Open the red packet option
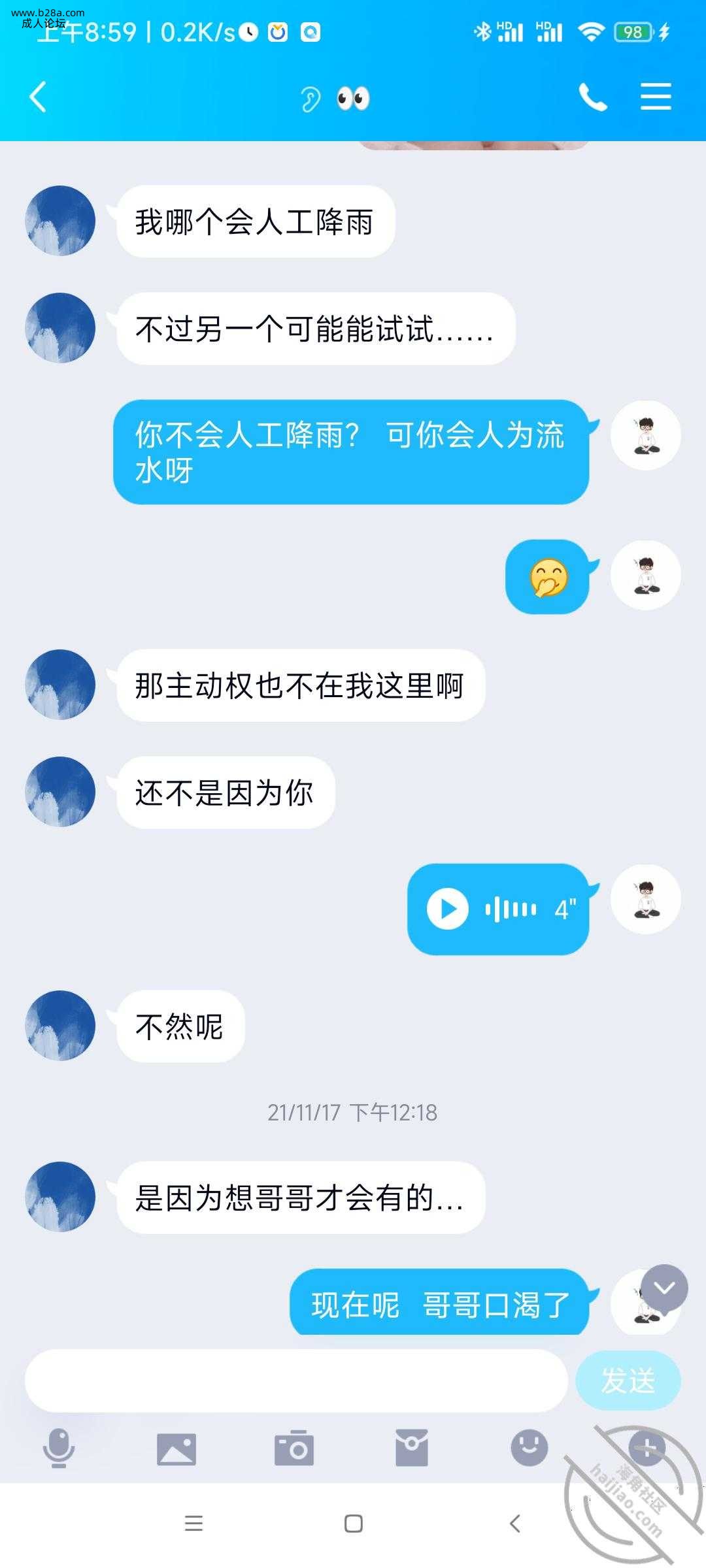Image resolution: width=706 pixels, height=1568 pixels. tap(412, 1448)
